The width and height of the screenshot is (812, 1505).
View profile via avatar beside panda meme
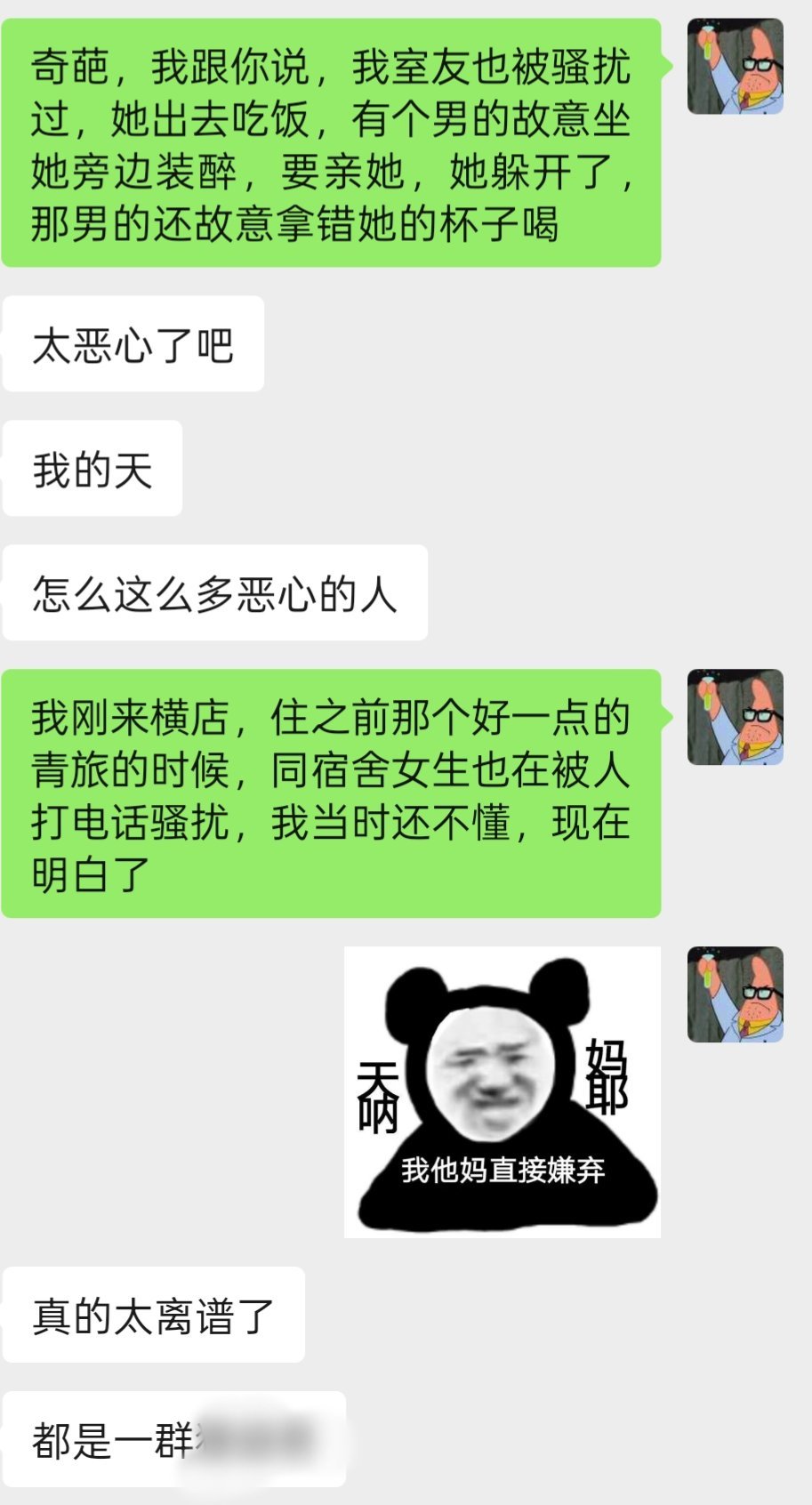point(735,994)
